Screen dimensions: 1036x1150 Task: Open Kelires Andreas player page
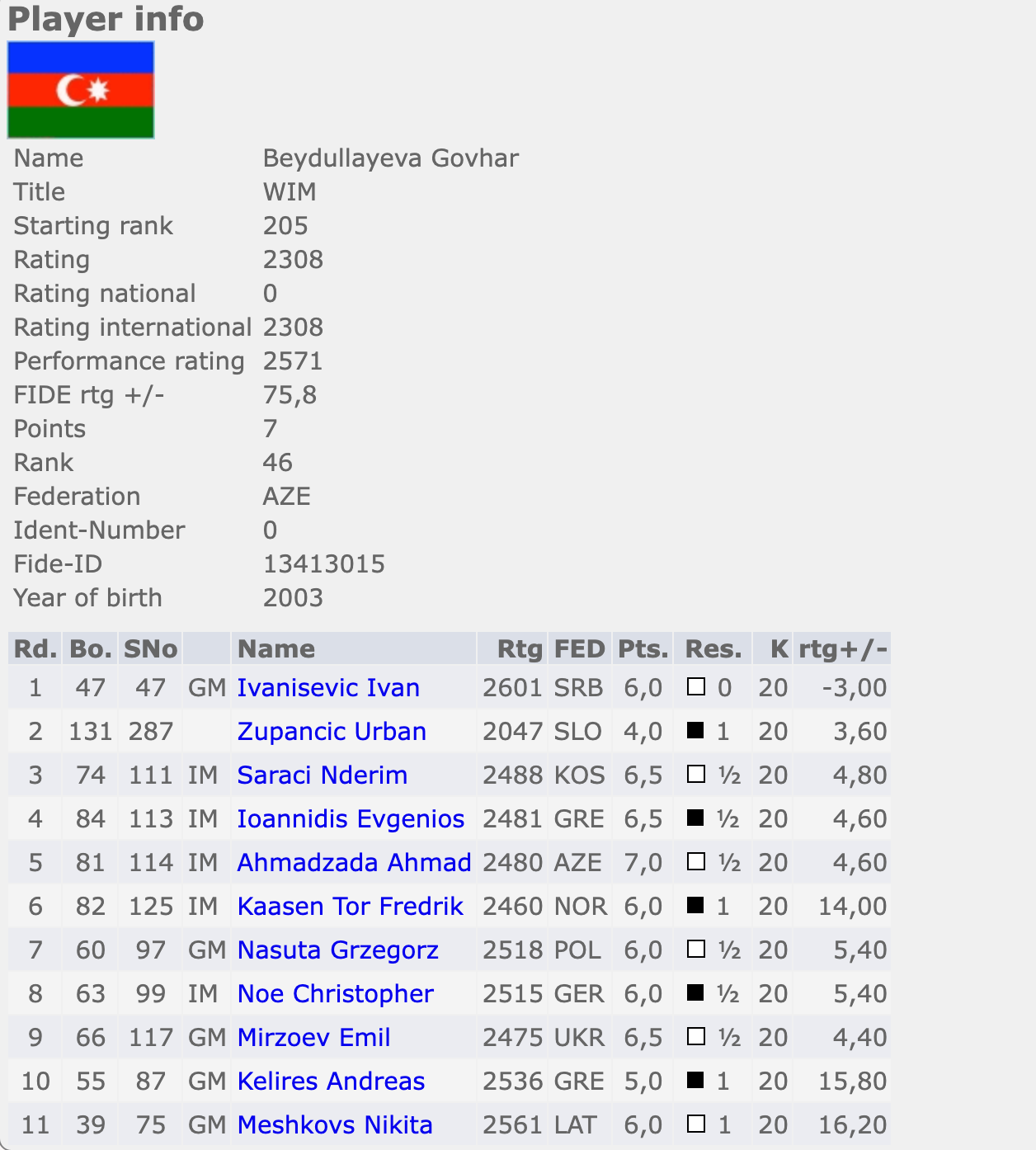coord(331,1081)
